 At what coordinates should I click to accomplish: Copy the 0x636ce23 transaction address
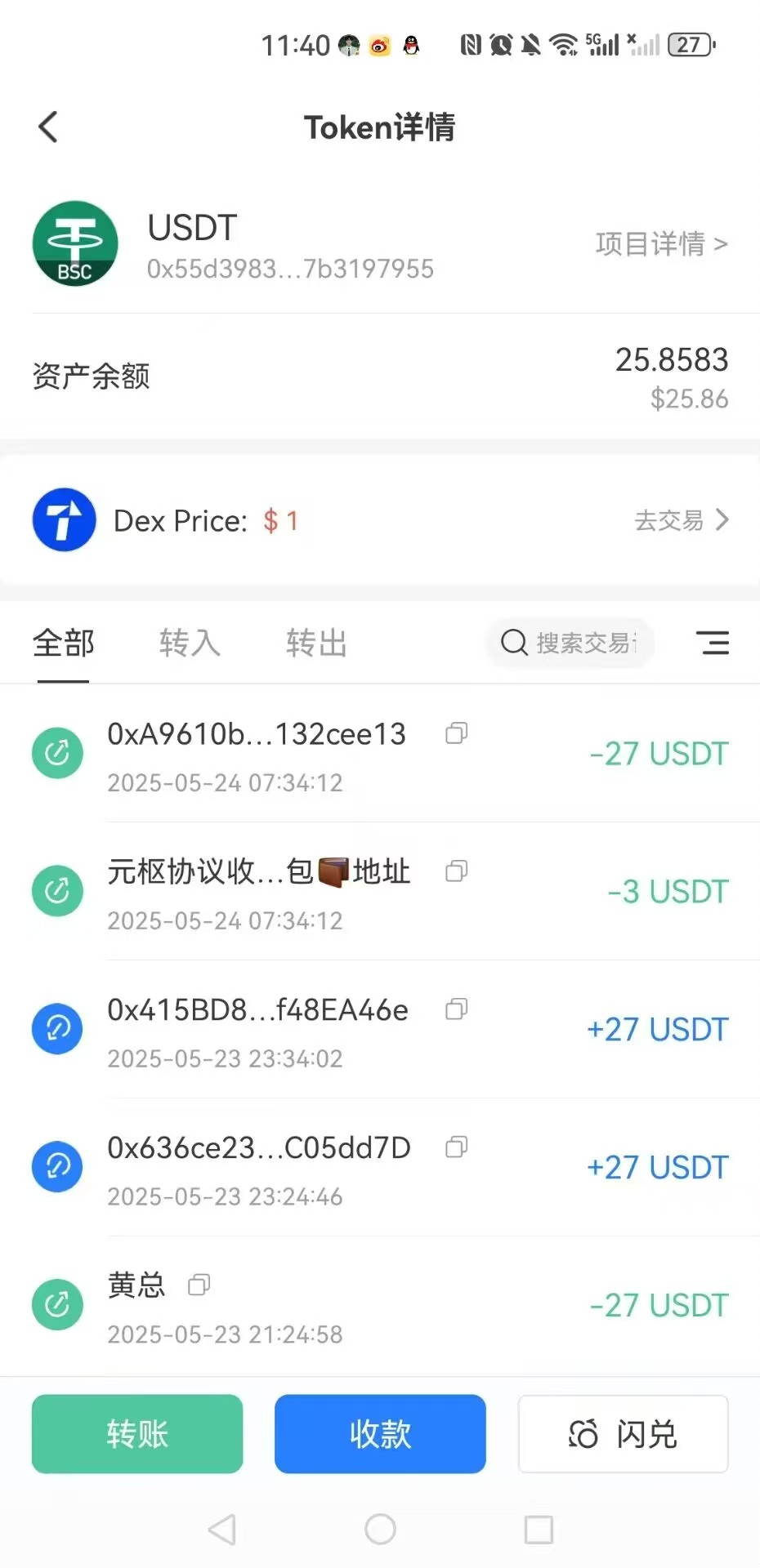point(456,1147)
